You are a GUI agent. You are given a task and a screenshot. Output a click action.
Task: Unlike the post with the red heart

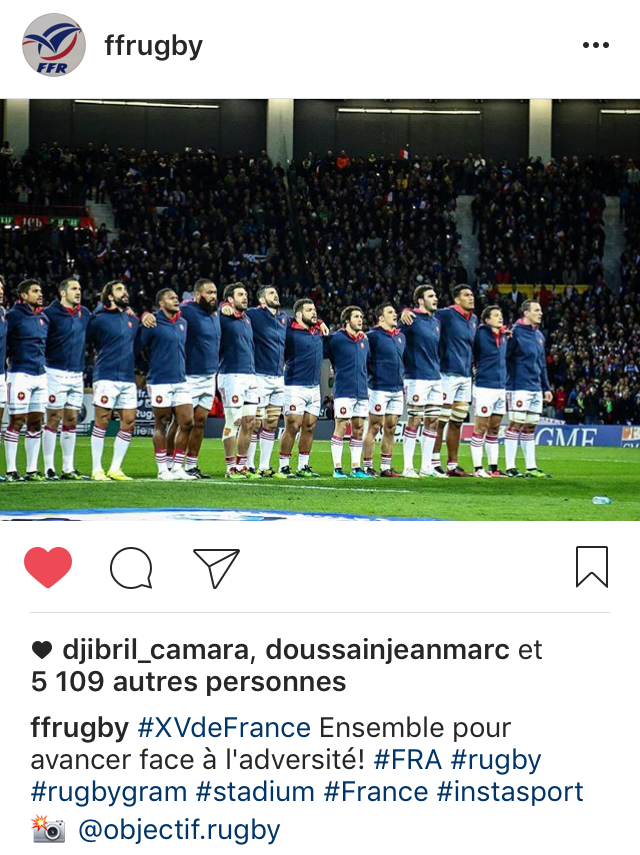pos(48,568)
